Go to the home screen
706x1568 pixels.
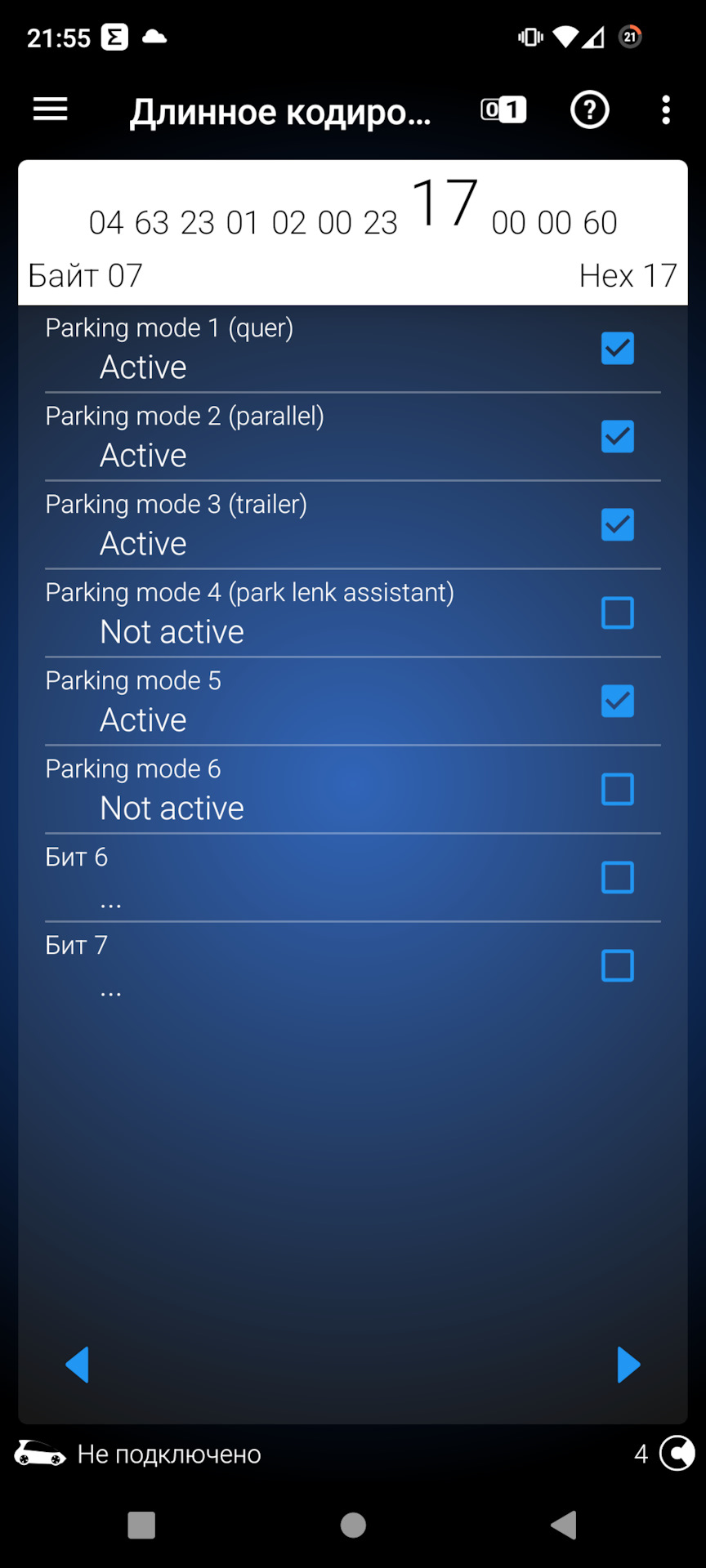click(353, 1525)
